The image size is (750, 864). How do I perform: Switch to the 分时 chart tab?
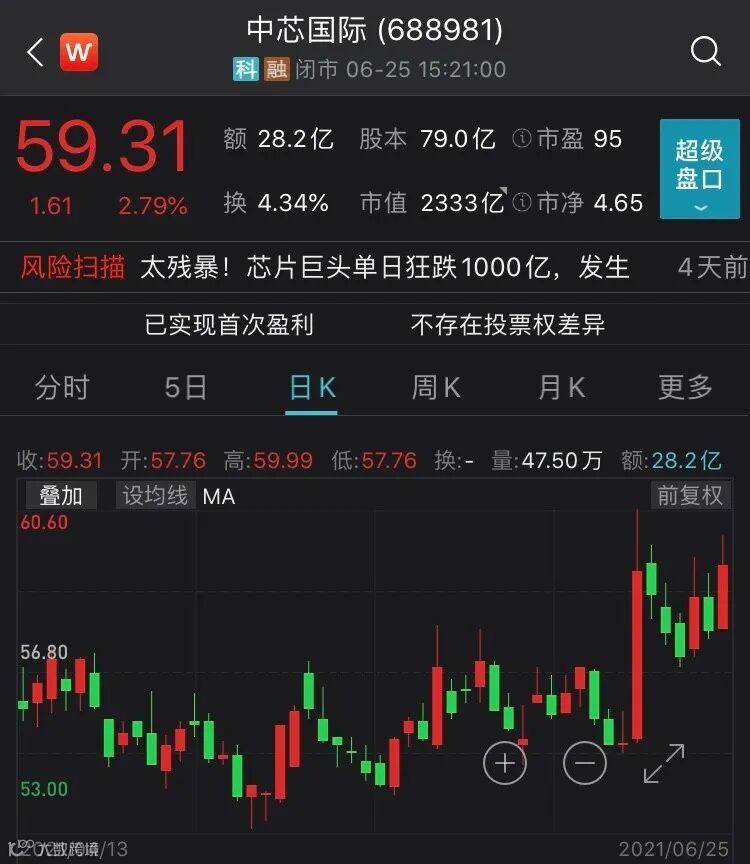[62, 388]
